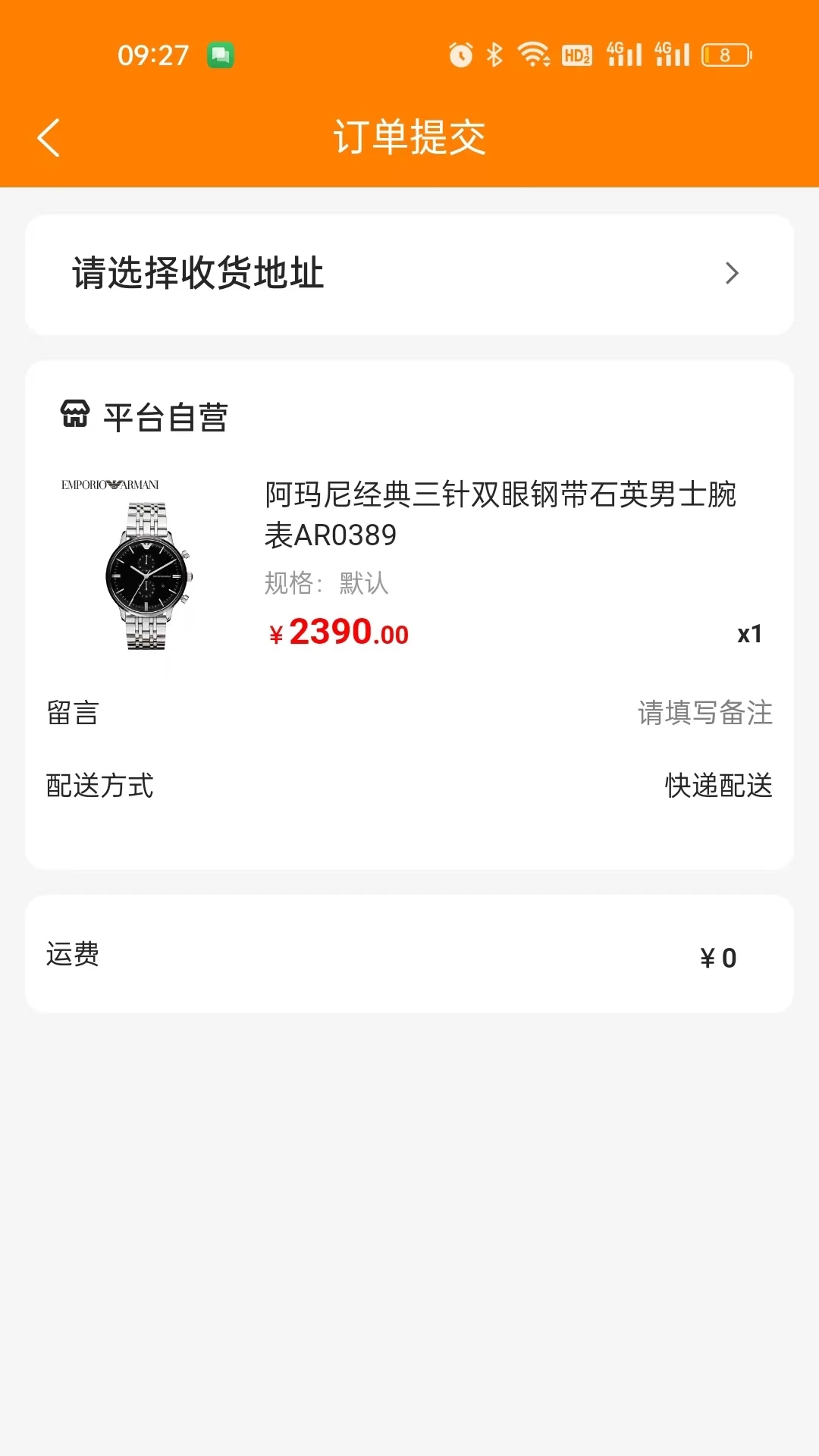819x1456 pixels.
Task: Tap the Wi-Fi icon in status bar
Action: (535, 54)
